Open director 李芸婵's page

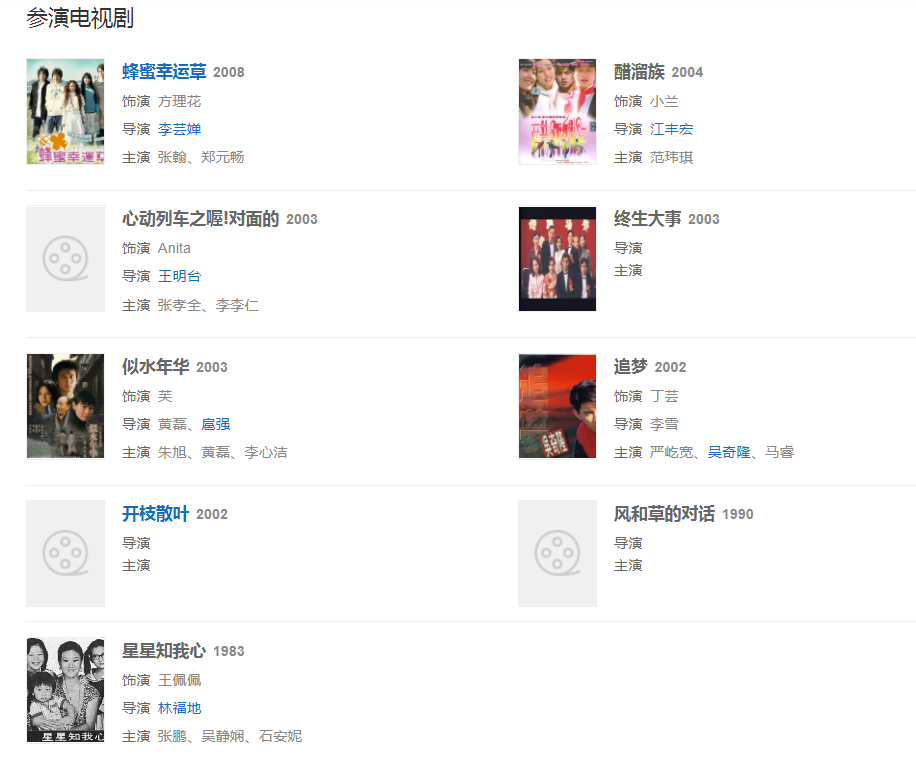(x=179, y=129)
